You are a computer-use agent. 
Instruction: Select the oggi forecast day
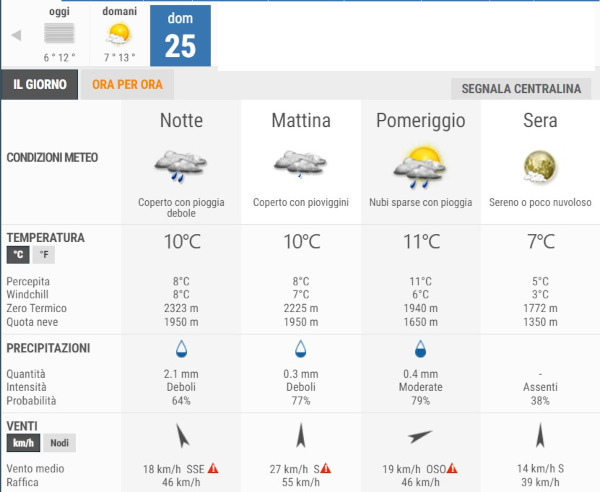coord(60,35)
